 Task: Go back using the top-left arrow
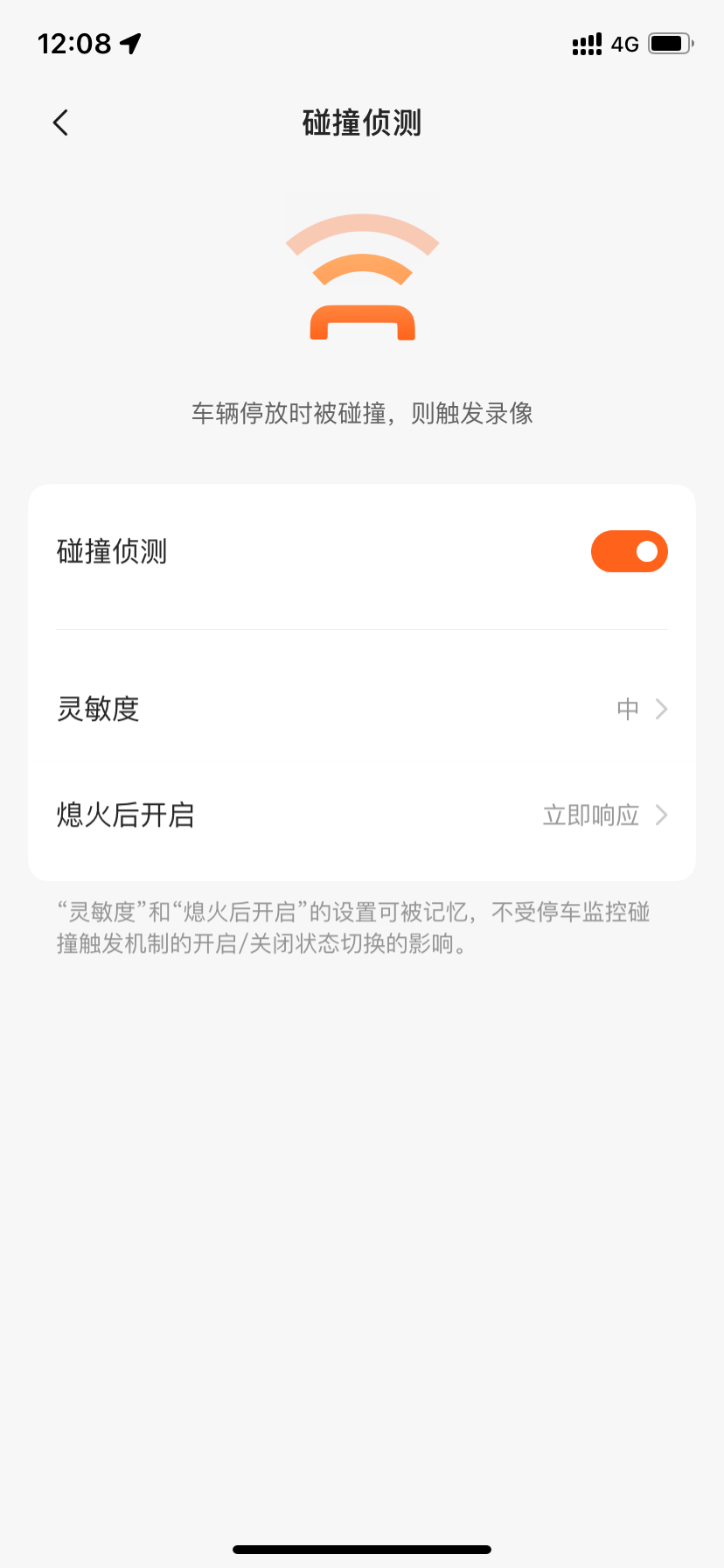pyautogui.click(x=60, y=122)
